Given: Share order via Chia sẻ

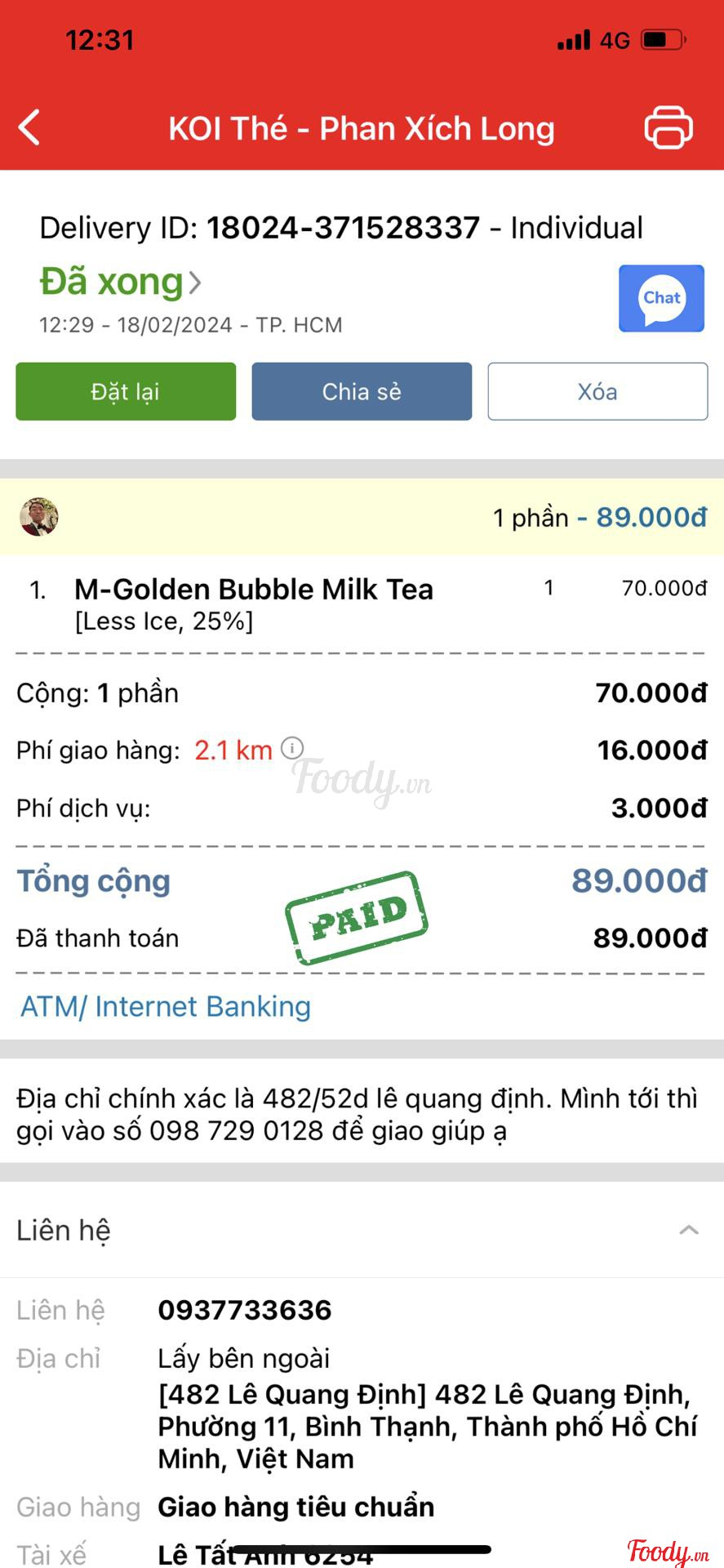Looking at the screenshot, I should point(362,392).
